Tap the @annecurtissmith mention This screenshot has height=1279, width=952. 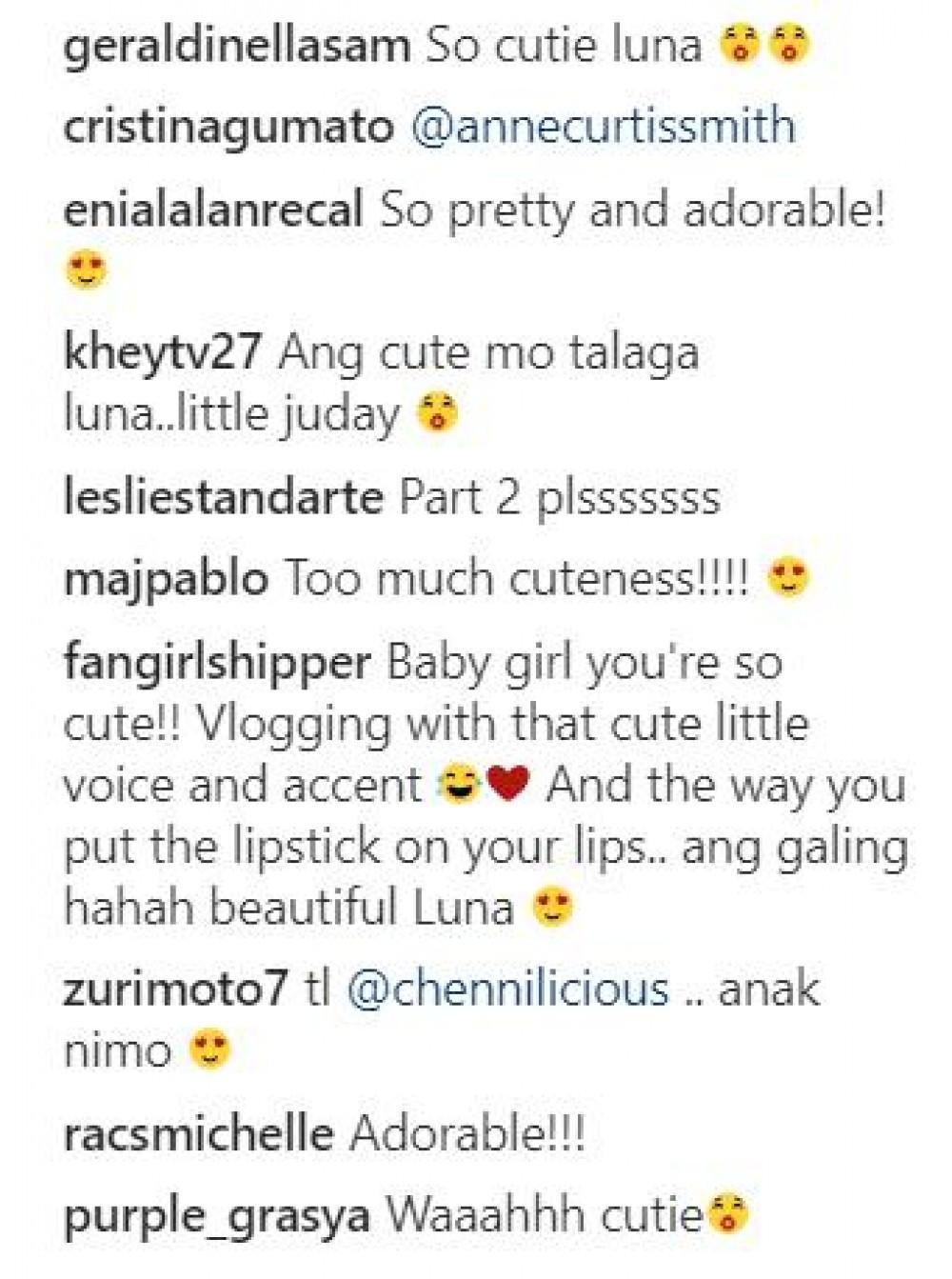tap(603, 128)
